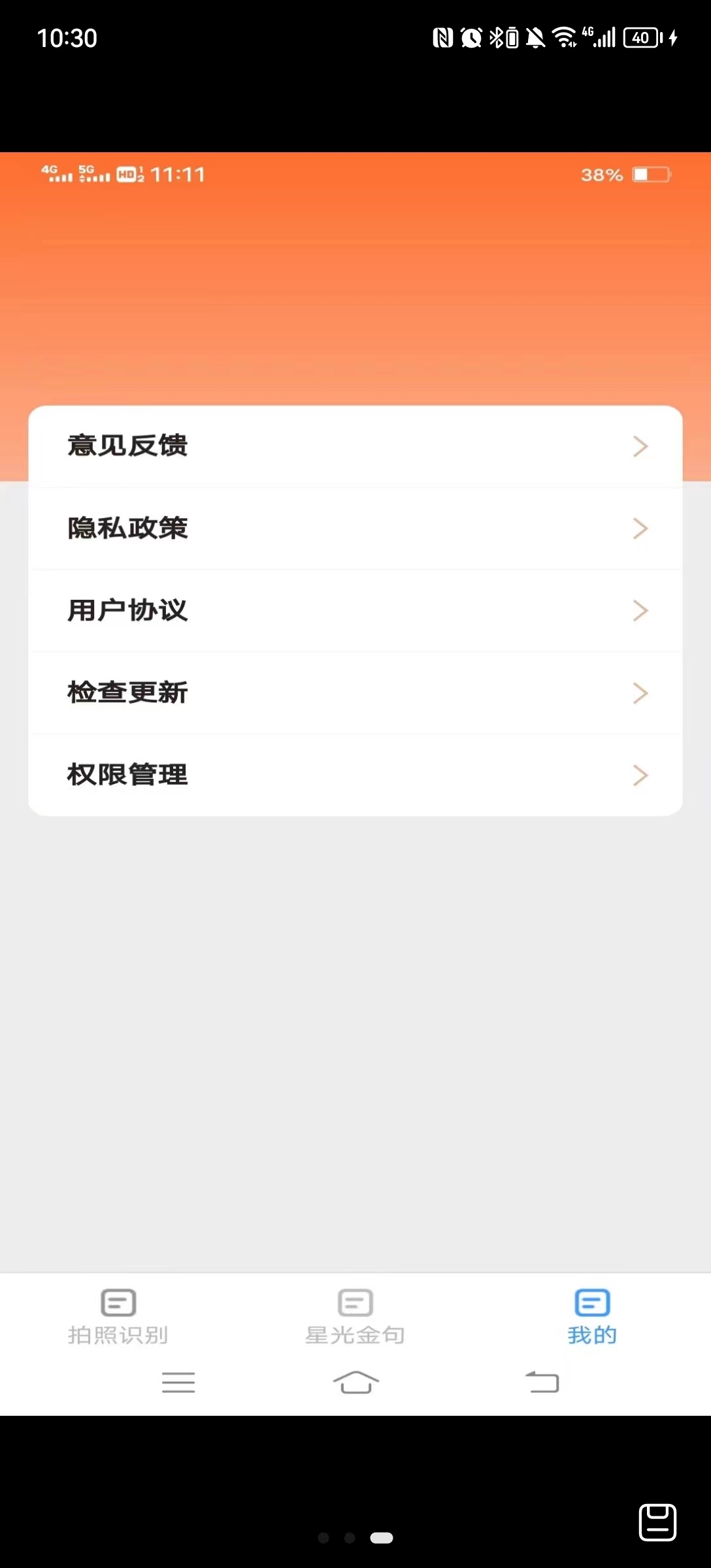Expand the 意见反馈 row via its chevron

640,445
